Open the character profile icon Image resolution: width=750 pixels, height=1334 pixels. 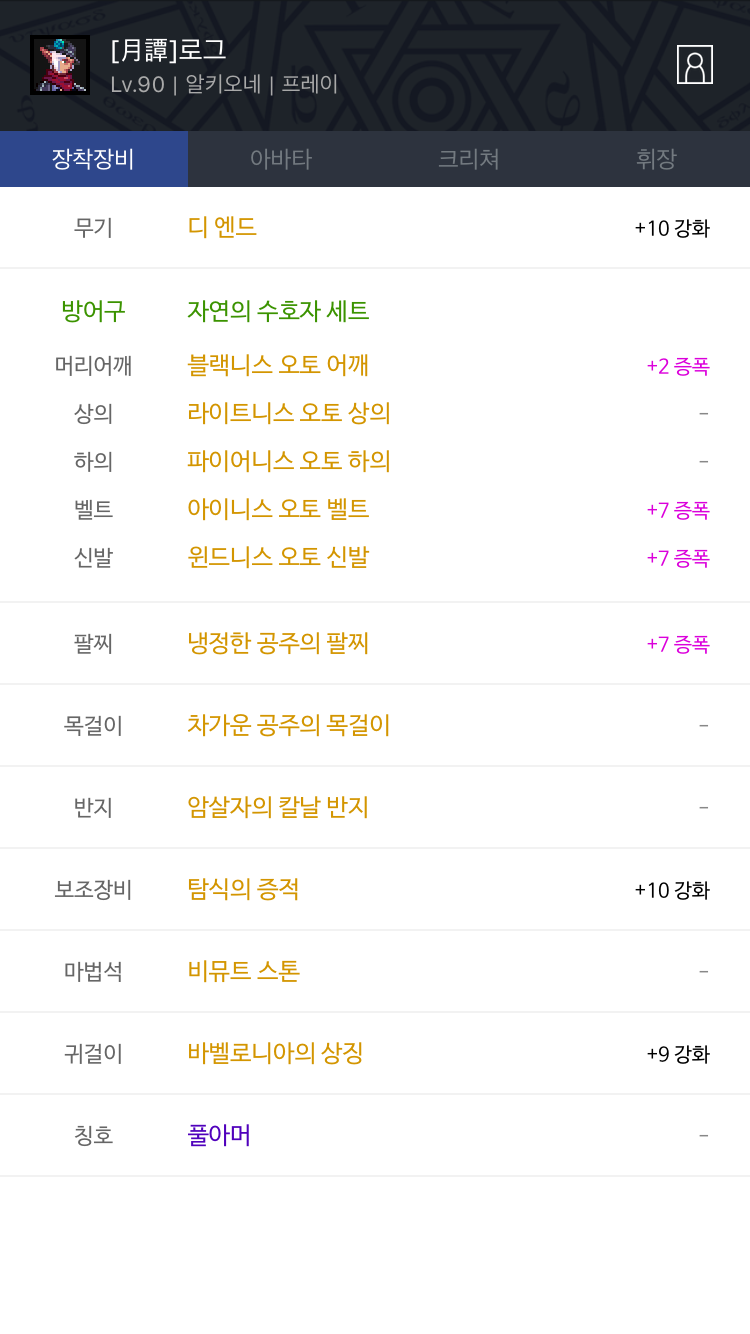[695, 65]
